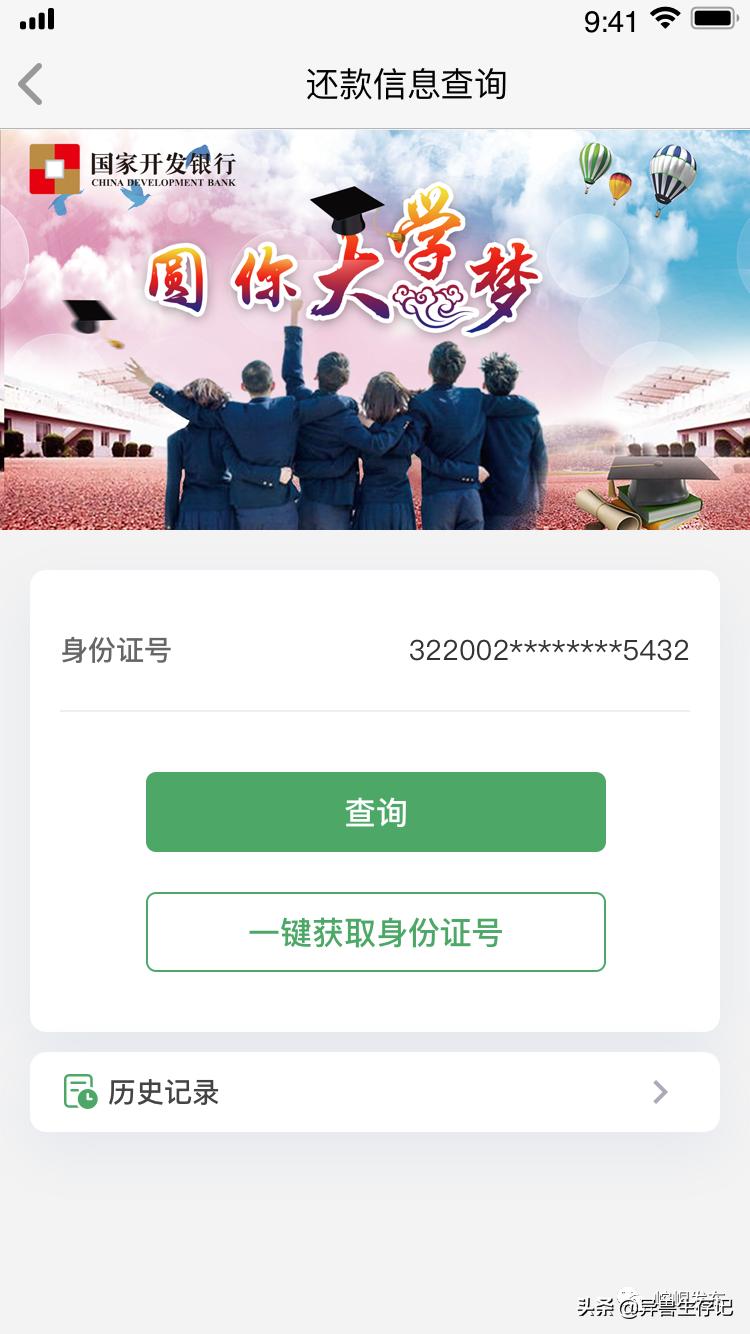This screenshot has height=1334, width=750.
Task: Tap the chevron beside 历史记录
Action: coord(660,1091)
